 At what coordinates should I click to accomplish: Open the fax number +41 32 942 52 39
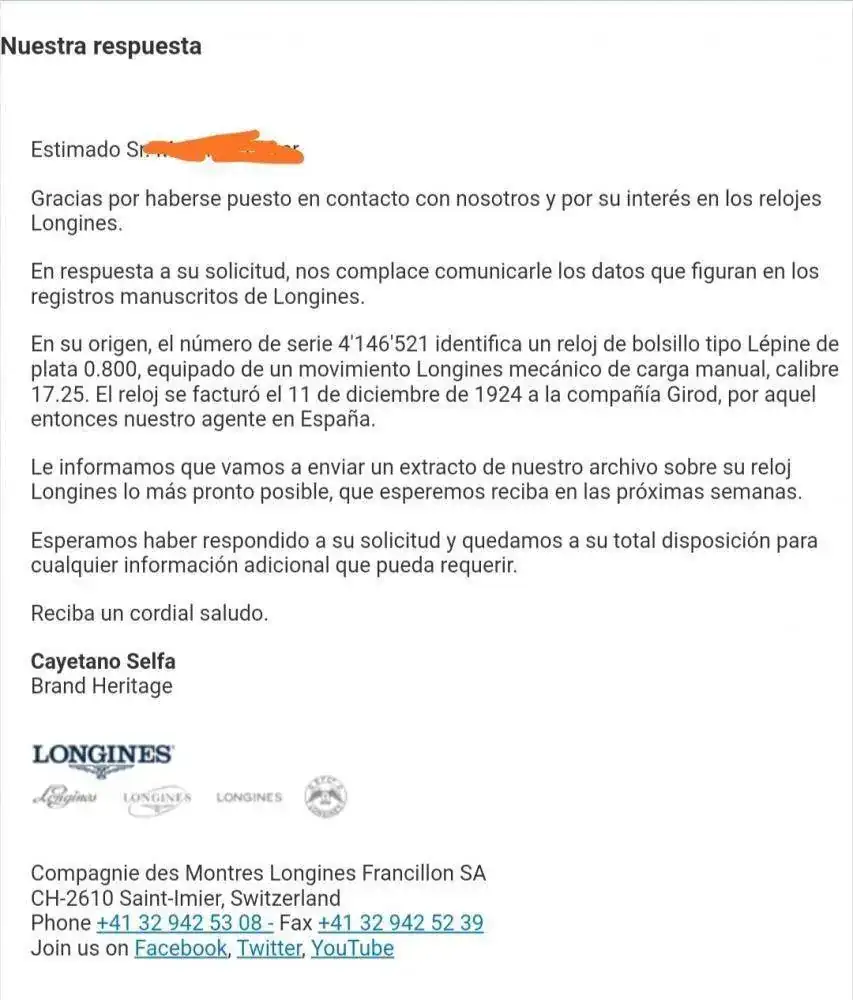[x=400, y=923]
